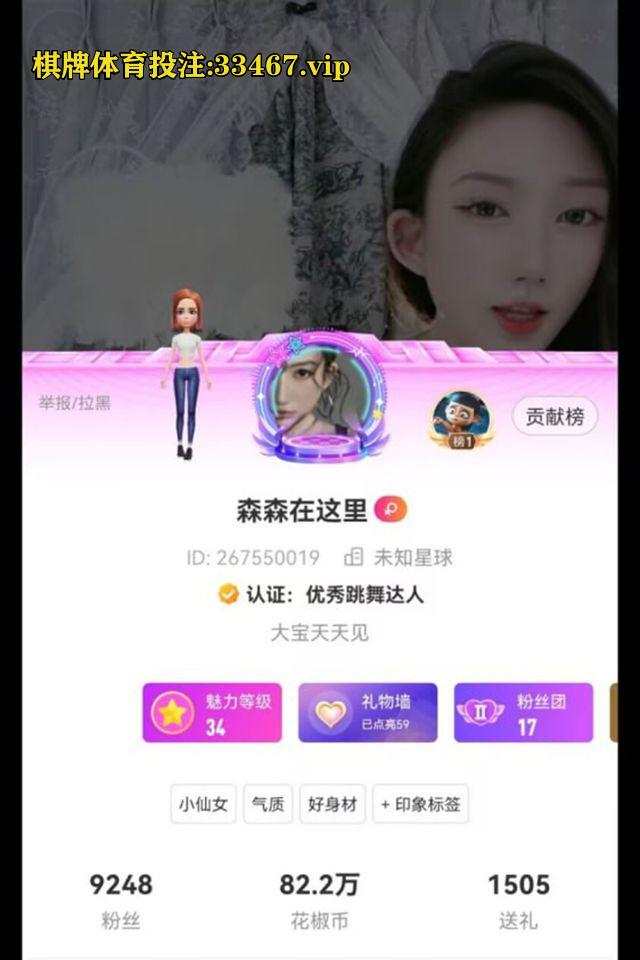Add a new 印象标签 impression tag
640x960 pixels.
(421, 804)
